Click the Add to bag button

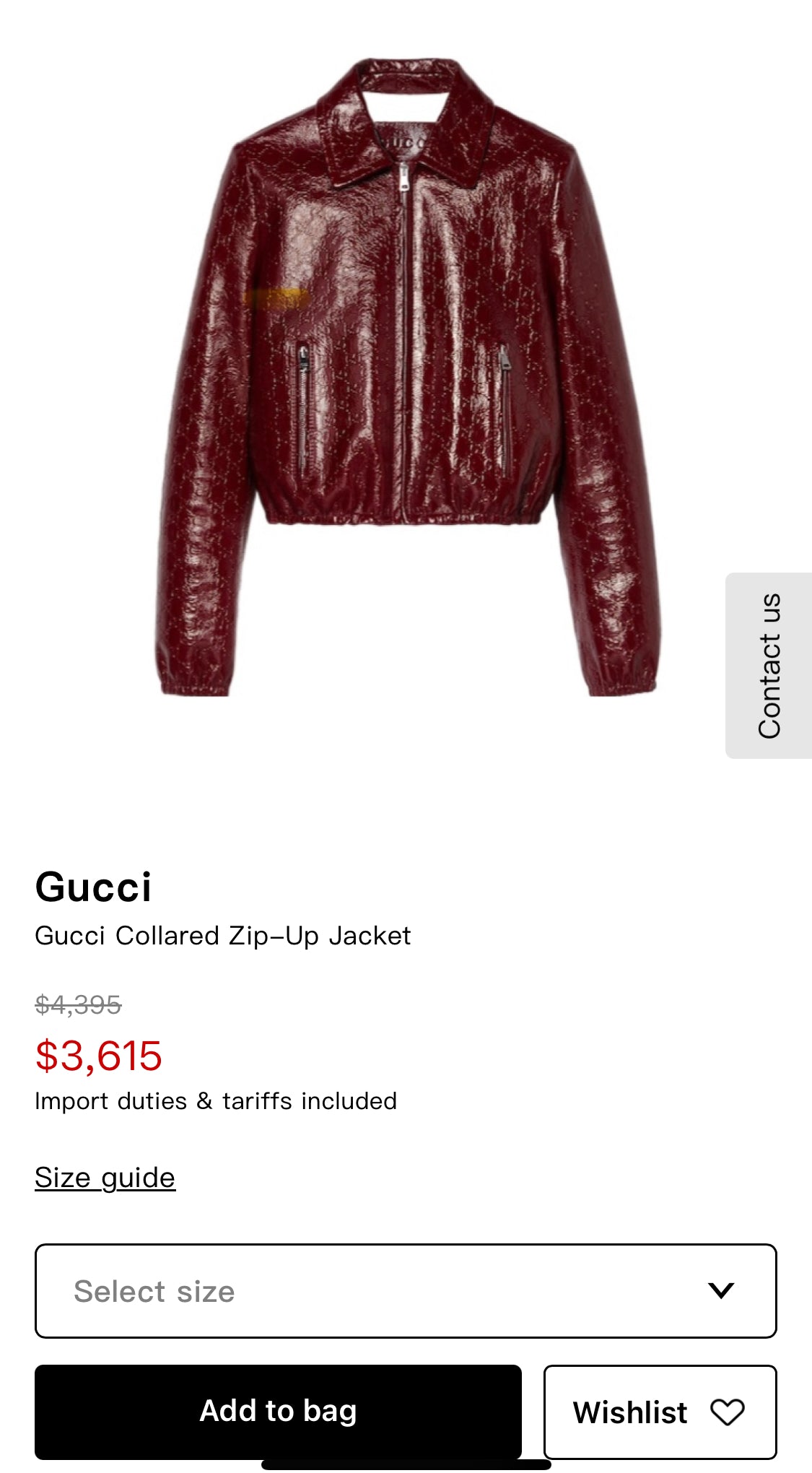tap(279, 1412)
